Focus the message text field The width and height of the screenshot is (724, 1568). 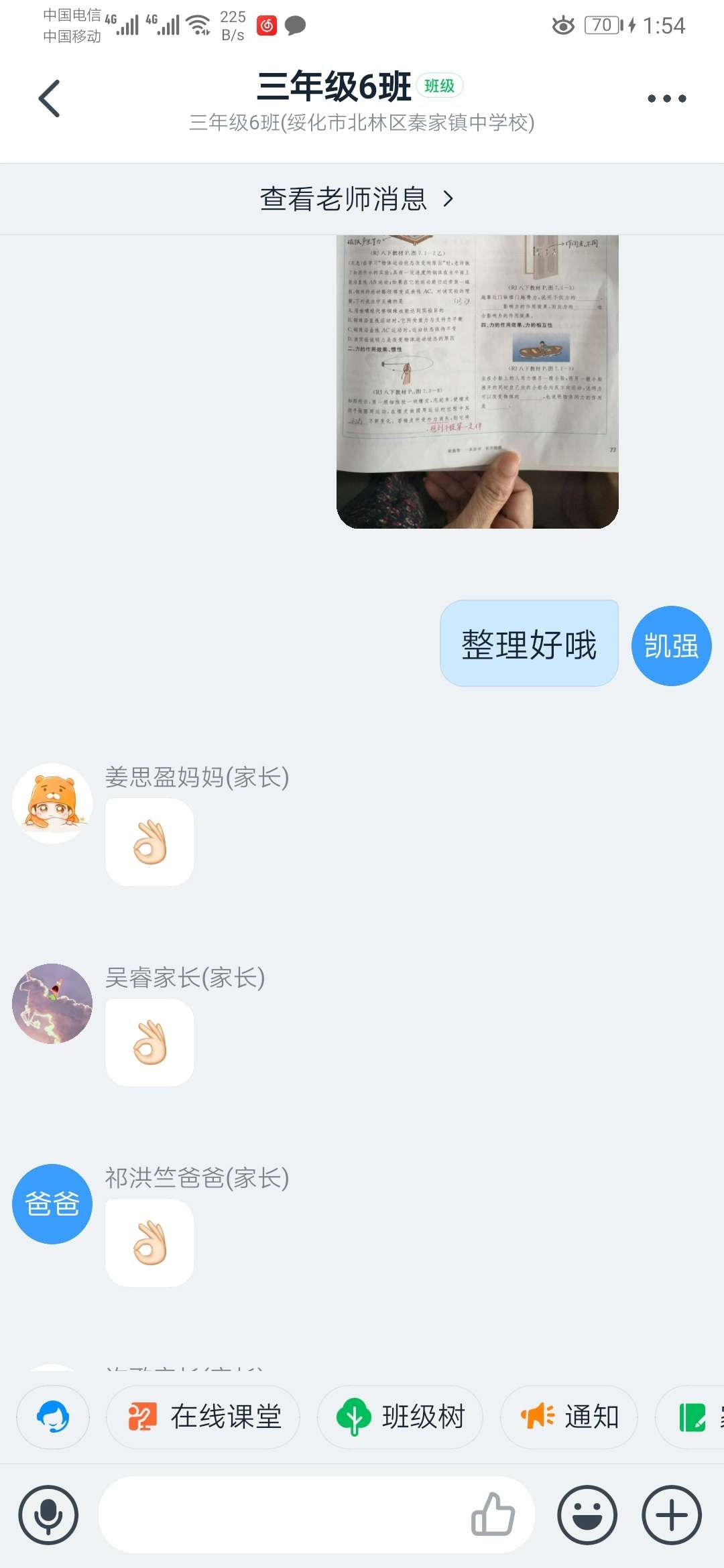[282, 1515]
